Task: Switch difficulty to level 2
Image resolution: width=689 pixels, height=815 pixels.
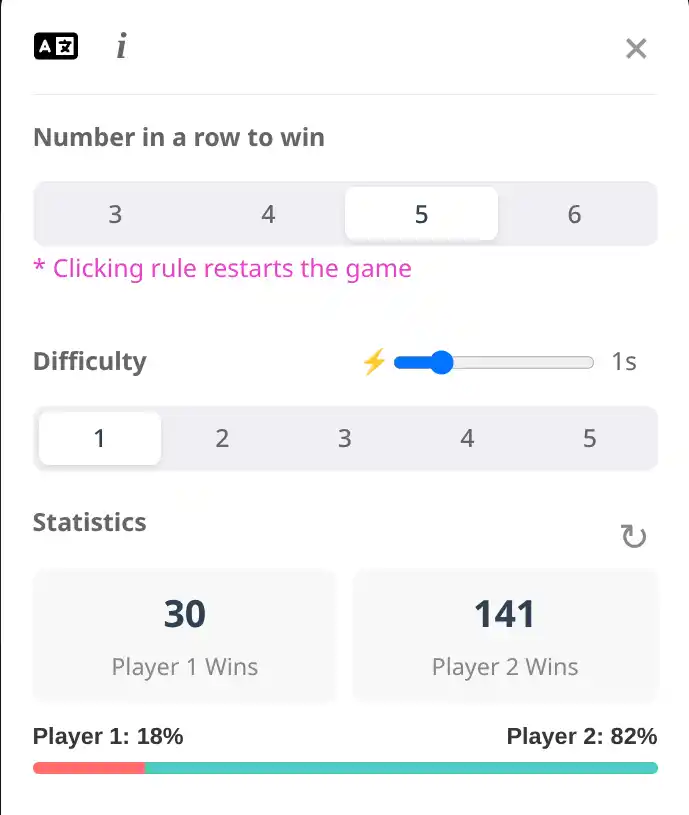Action: click(222, 438)
